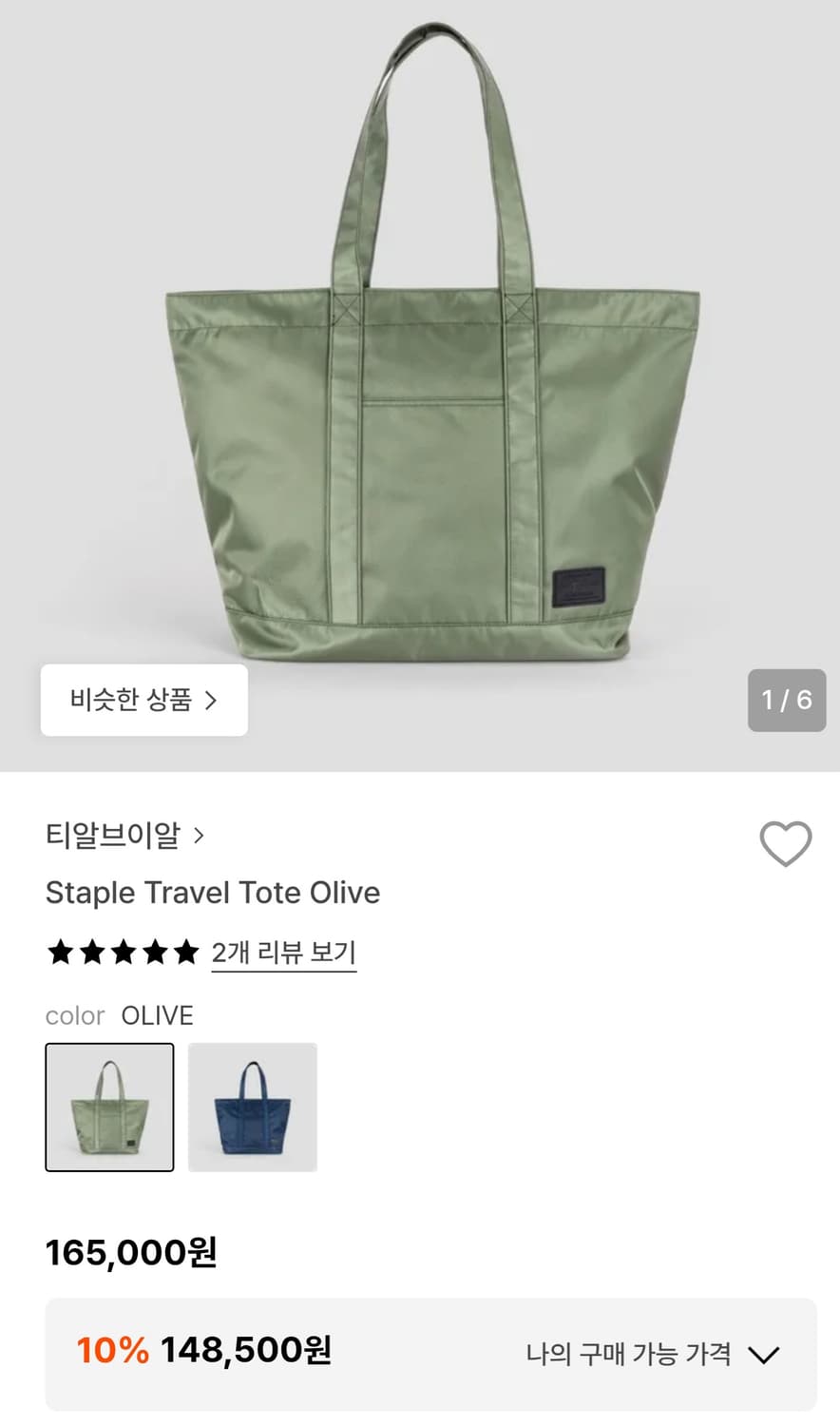Screen dimensions: 840x1426
Task: View reviews via the 2개 리뷰 보기 link
Action: click(x=282, y=952)
